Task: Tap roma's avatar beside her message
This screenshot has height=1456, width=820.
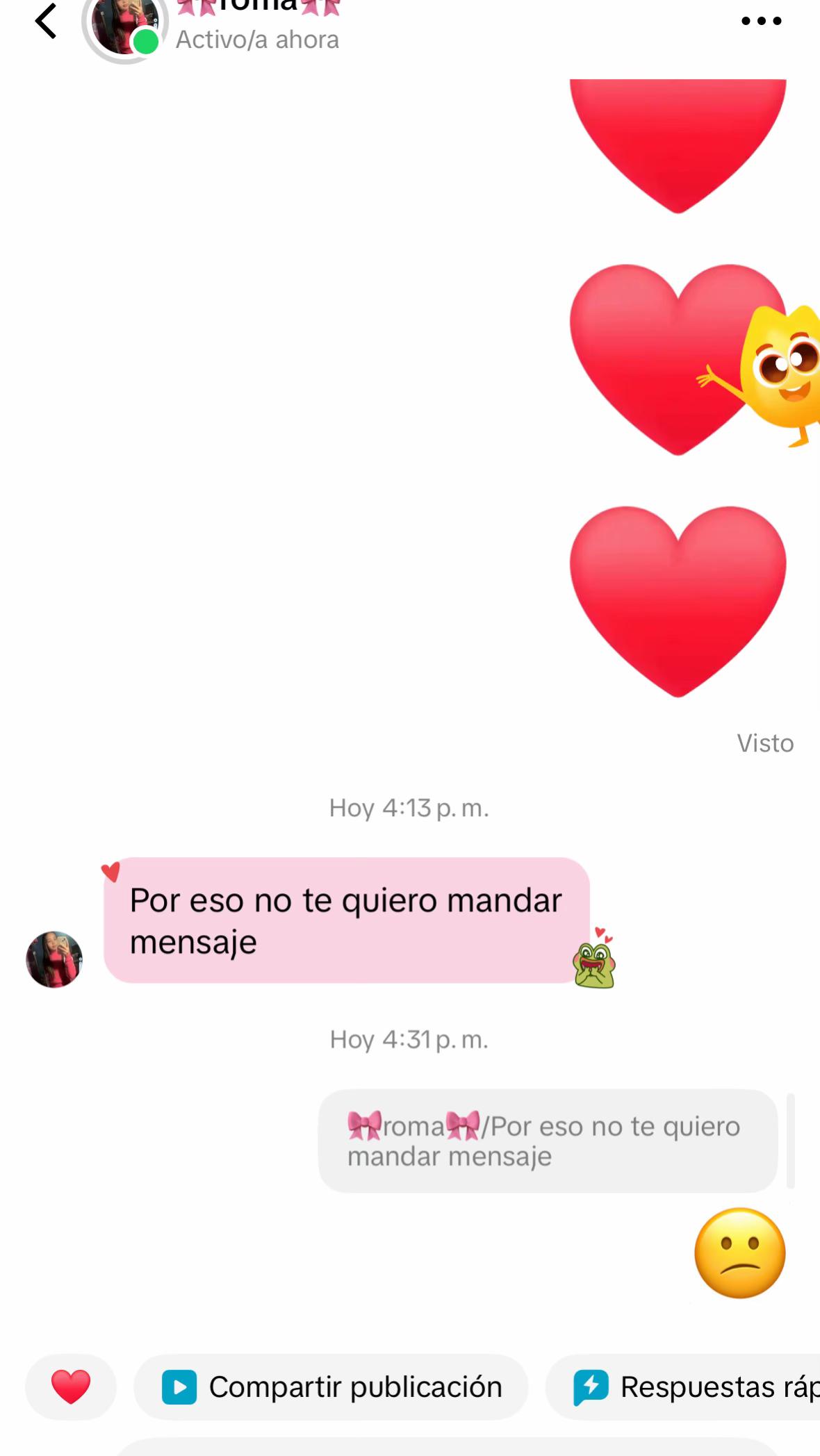Action: point(54,959)
